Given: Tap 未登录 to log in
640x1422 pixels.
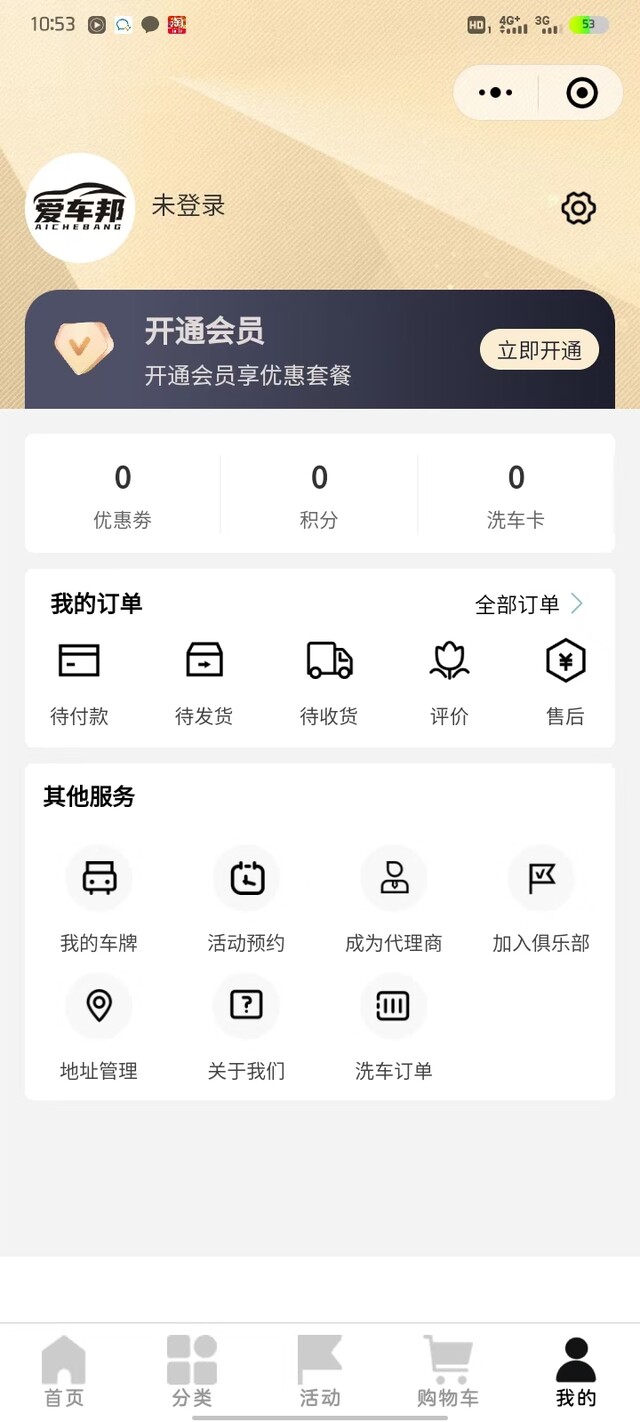Looking at the screenshot, I should click(188, 206).
